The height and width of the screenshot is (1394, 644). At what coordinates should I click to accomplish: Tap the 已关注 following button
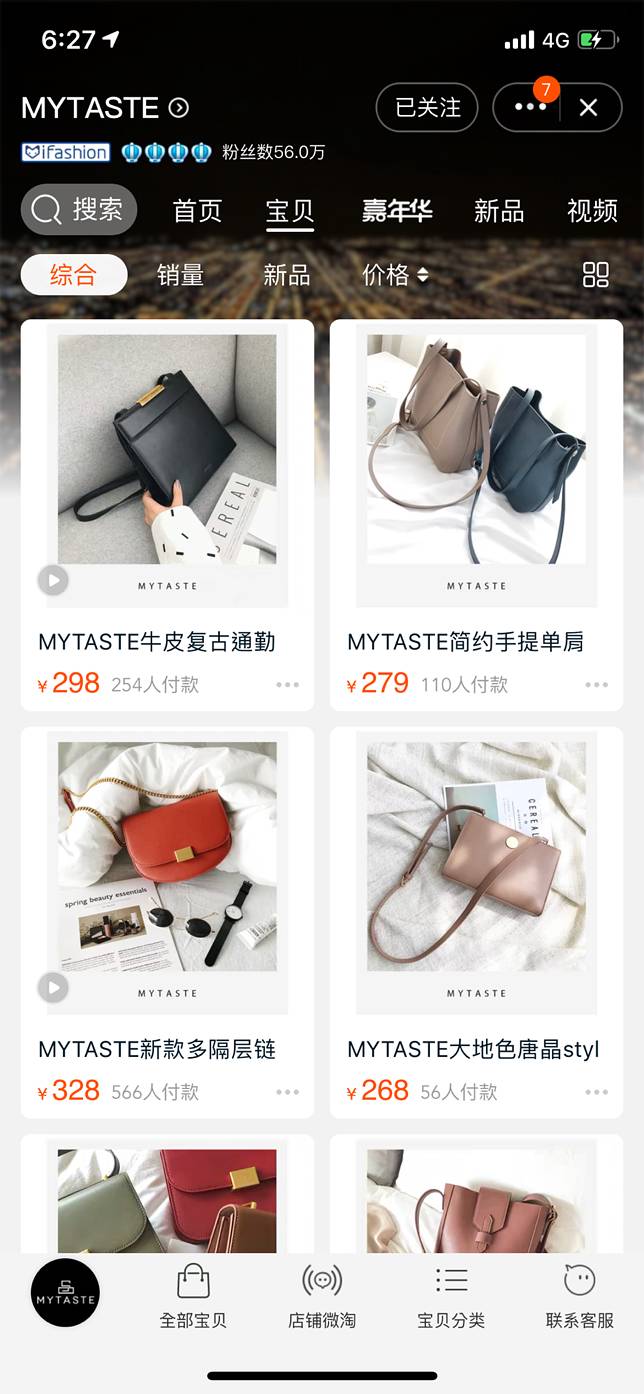point(427,108)
